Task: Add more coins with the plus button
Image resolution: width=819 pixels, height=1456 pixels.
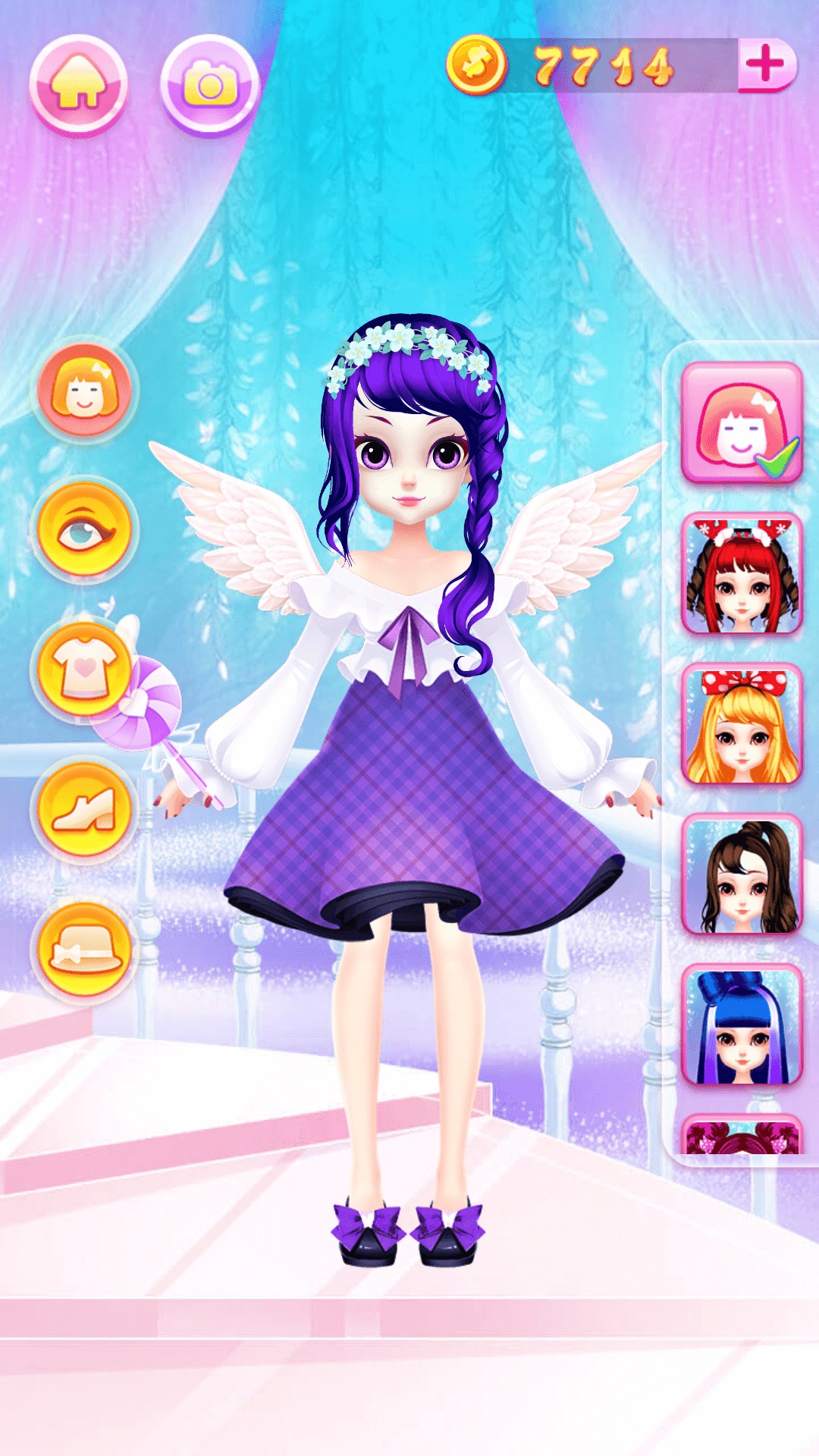Action: point(766,65)
